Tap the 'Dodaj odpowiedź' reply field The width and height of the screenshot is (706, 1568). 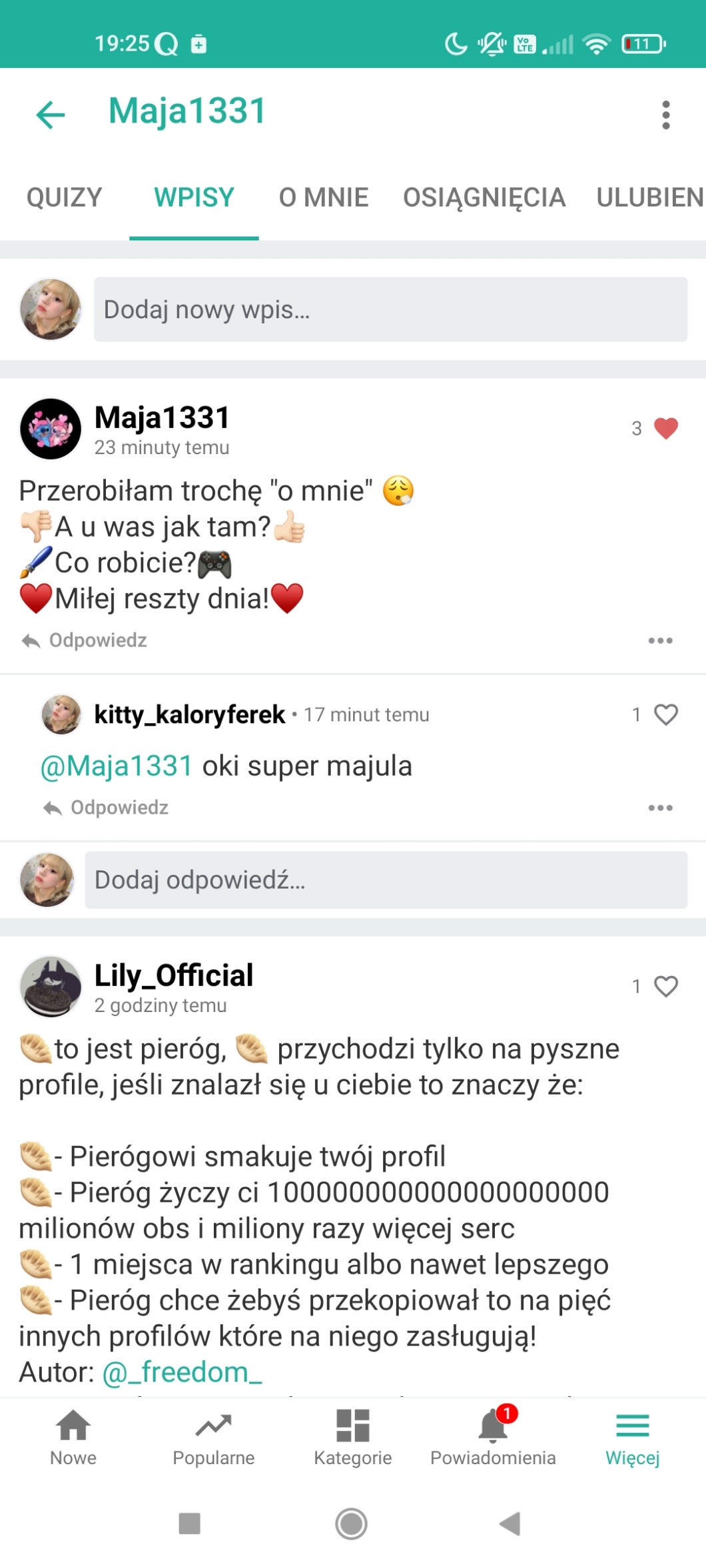pyautogui.click(x=386, y=880)
